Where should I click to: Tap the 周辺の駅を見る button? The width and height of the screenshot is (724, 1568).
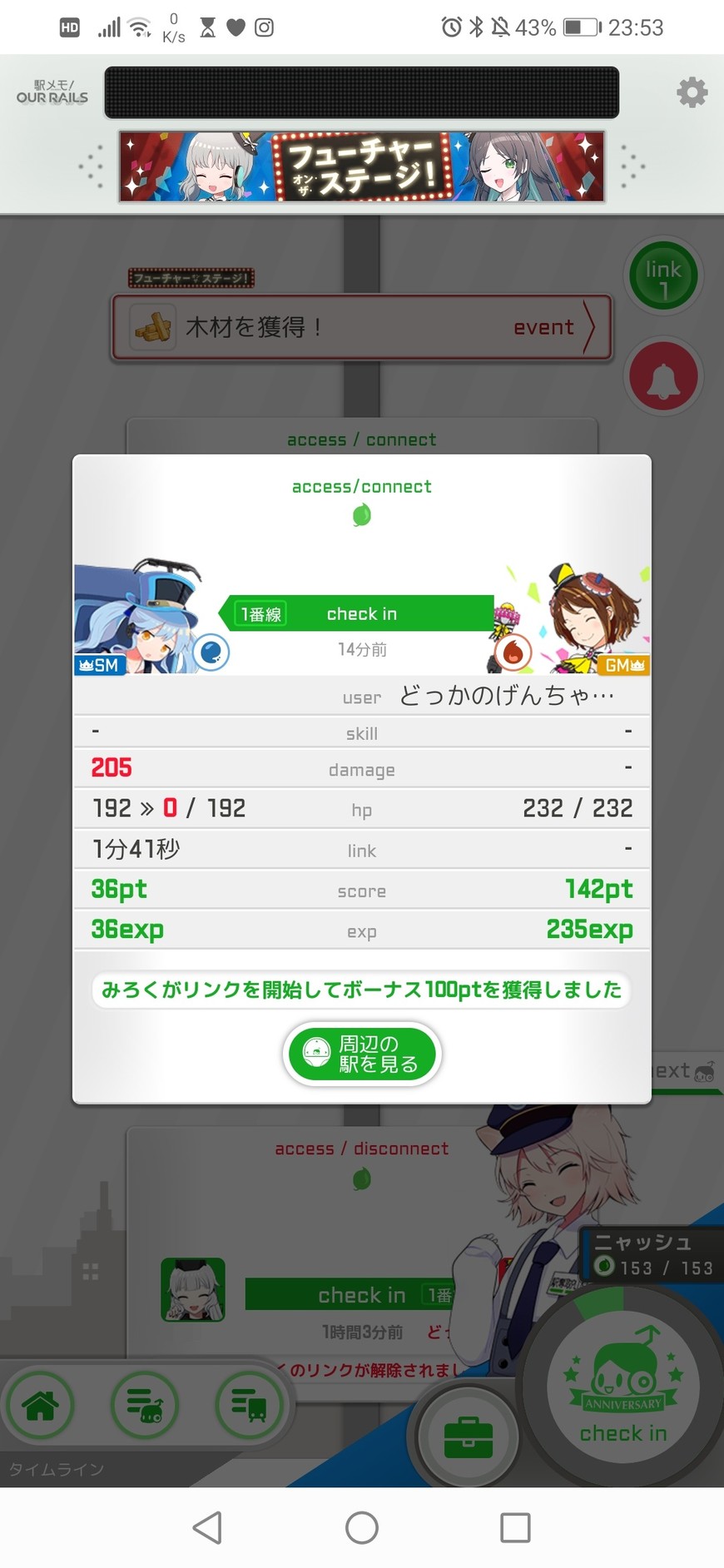click(362, 1054)
